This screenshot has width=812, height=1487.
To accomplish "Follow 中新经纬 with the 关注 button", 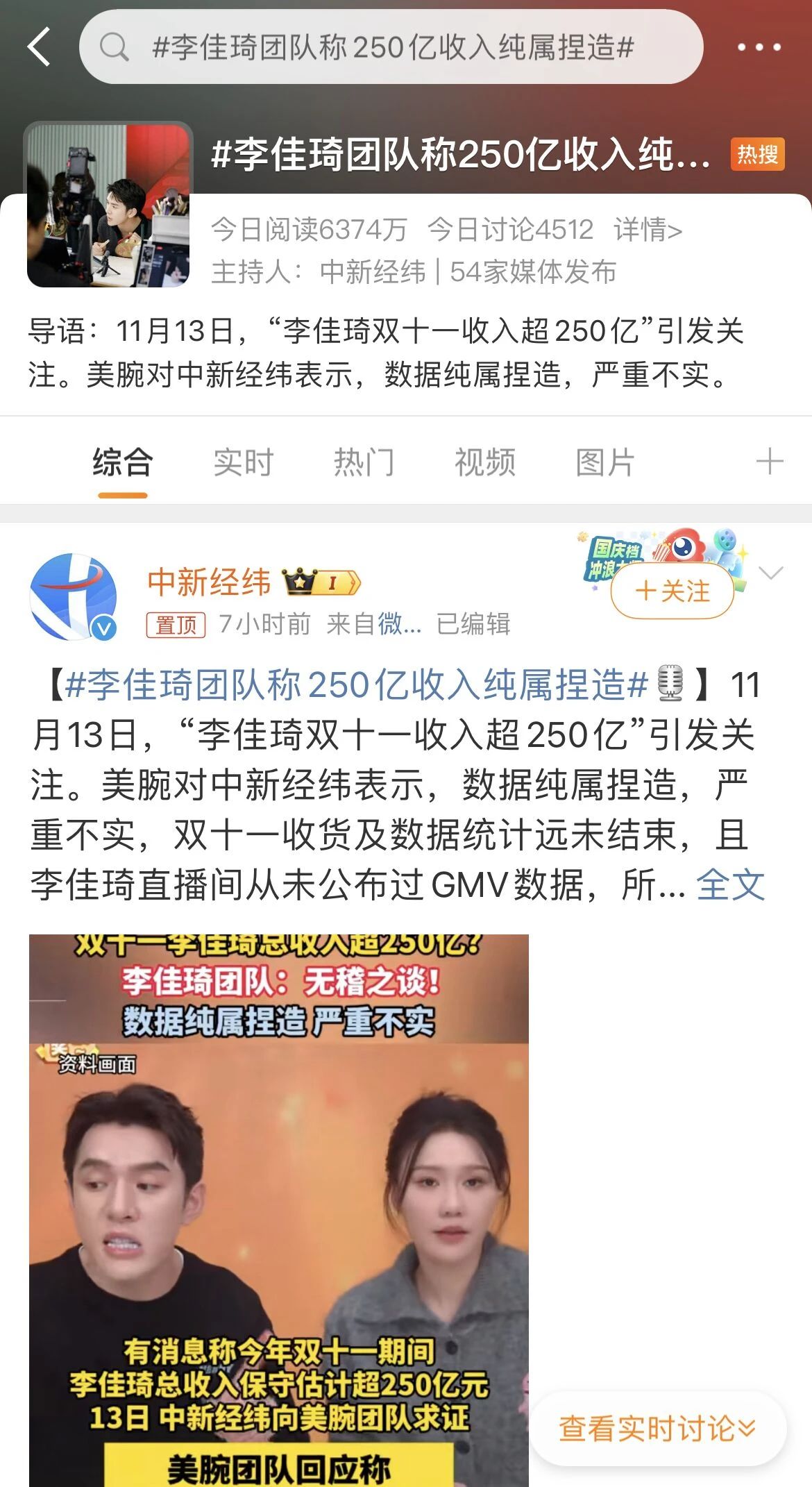I will click(672, 591).
